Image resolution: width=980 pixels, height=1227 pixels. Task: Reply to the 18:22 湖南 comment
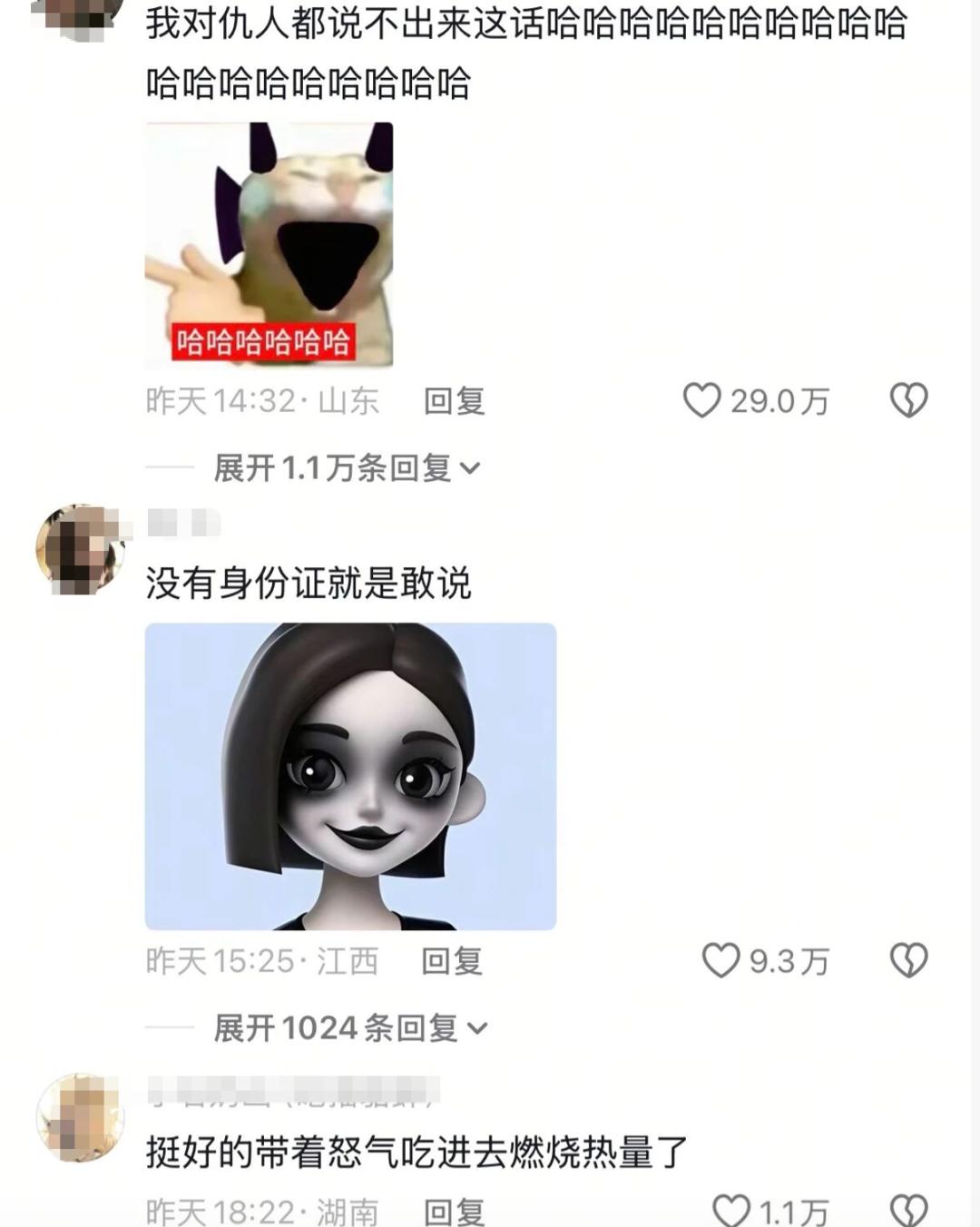click(x=455, y=1212)
